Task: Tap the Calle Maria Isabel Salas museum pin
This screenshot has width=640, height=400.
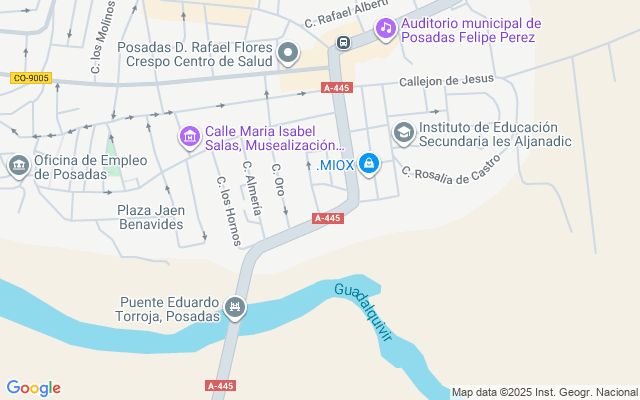Action: 189,134
